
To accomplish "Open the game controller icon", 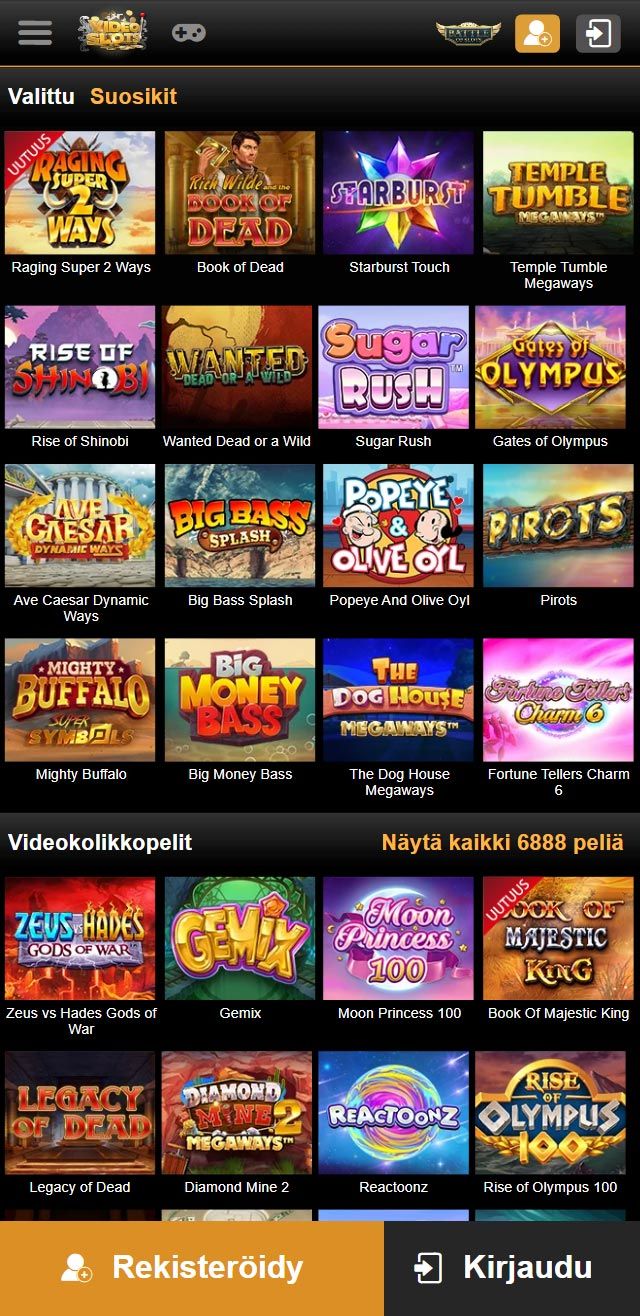I will (188, 33).
